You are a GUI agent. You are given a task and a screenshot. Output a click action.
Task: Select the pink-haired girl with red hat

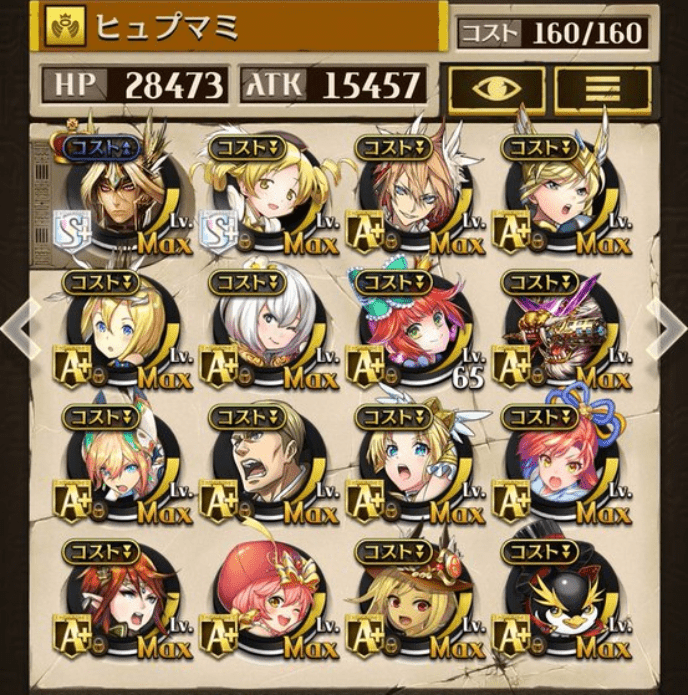[264, 600]
